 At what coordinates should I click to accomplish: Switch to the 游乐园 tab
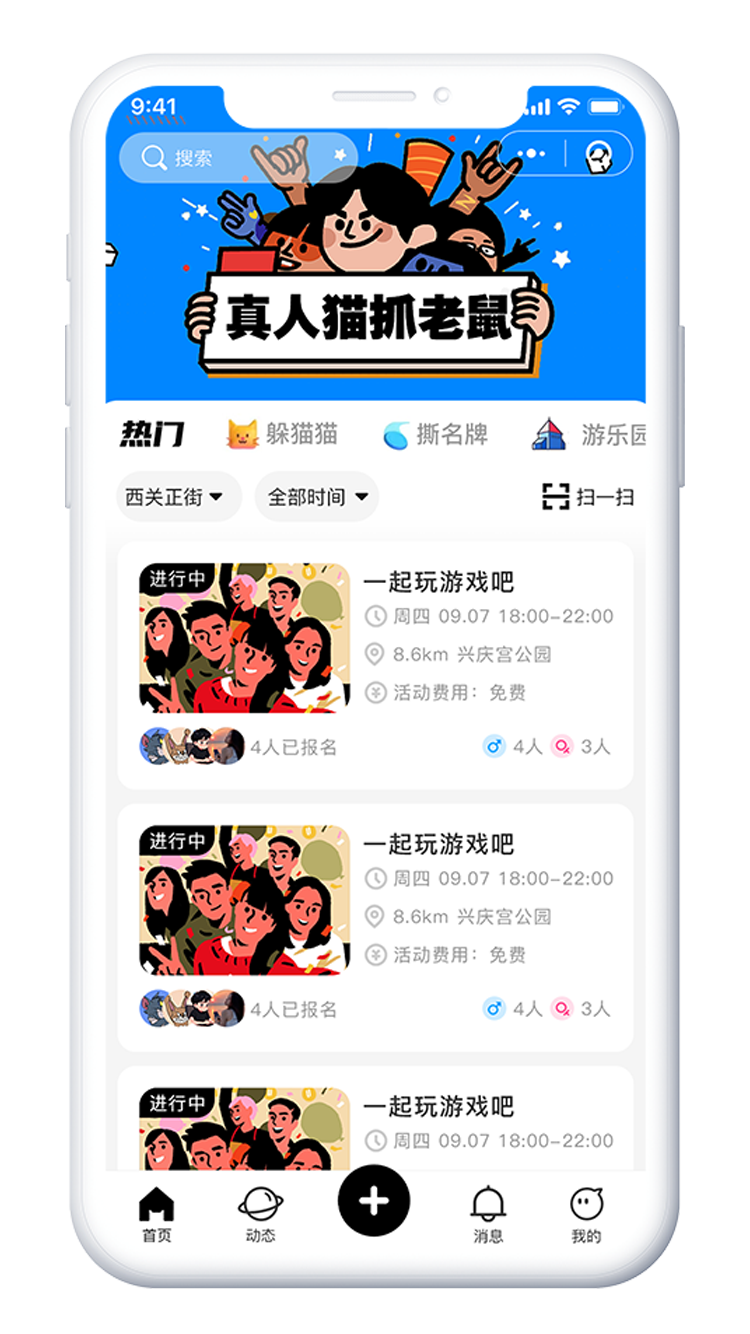(x=590, y=434)
